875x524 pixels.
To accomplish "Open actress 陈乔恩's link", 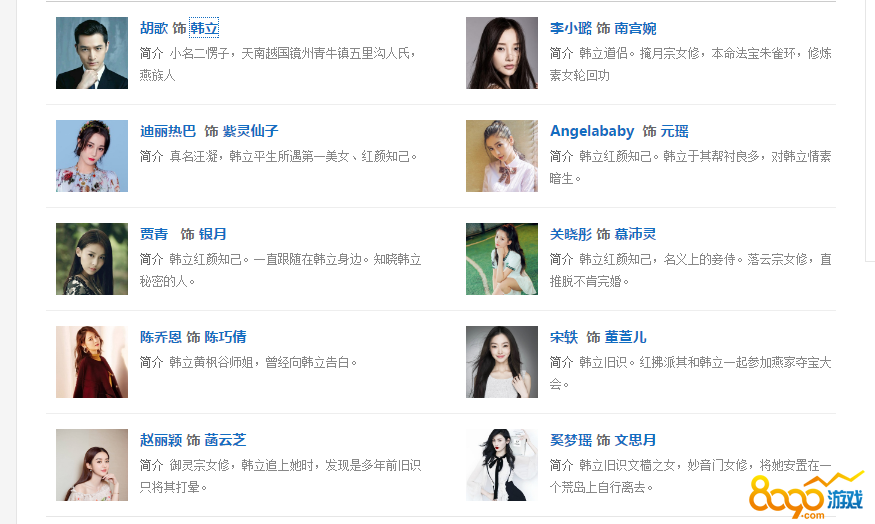I will 161,337.
